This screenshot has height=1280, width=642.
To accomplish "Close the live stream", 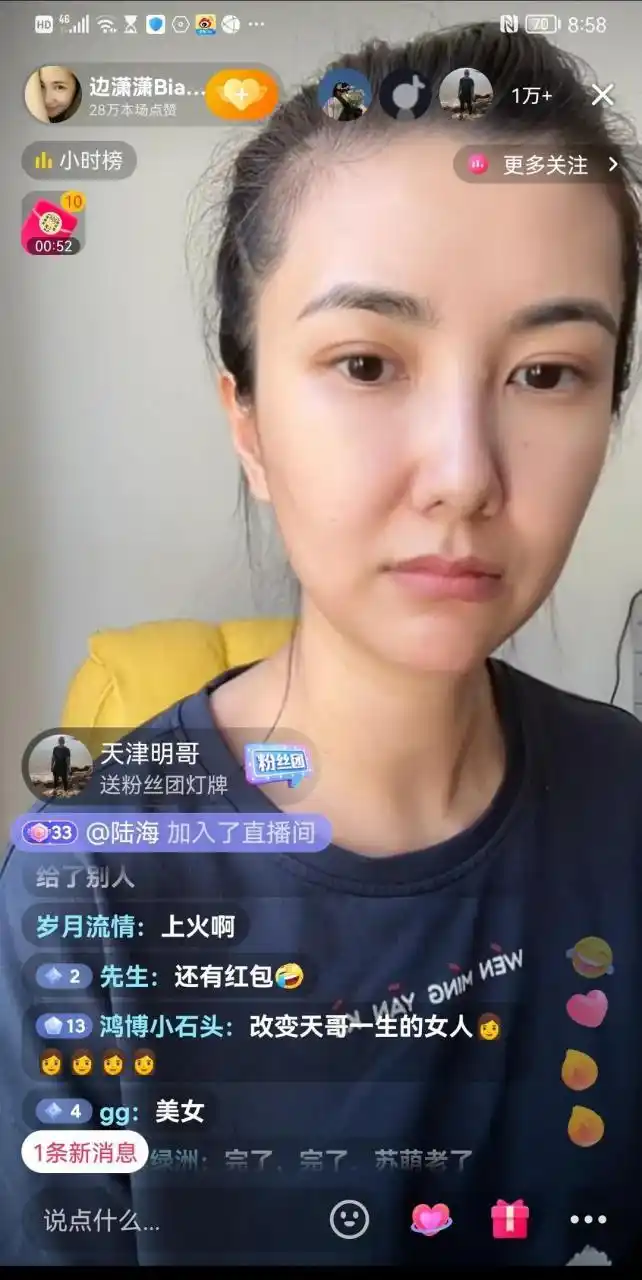I will (602, 95).
